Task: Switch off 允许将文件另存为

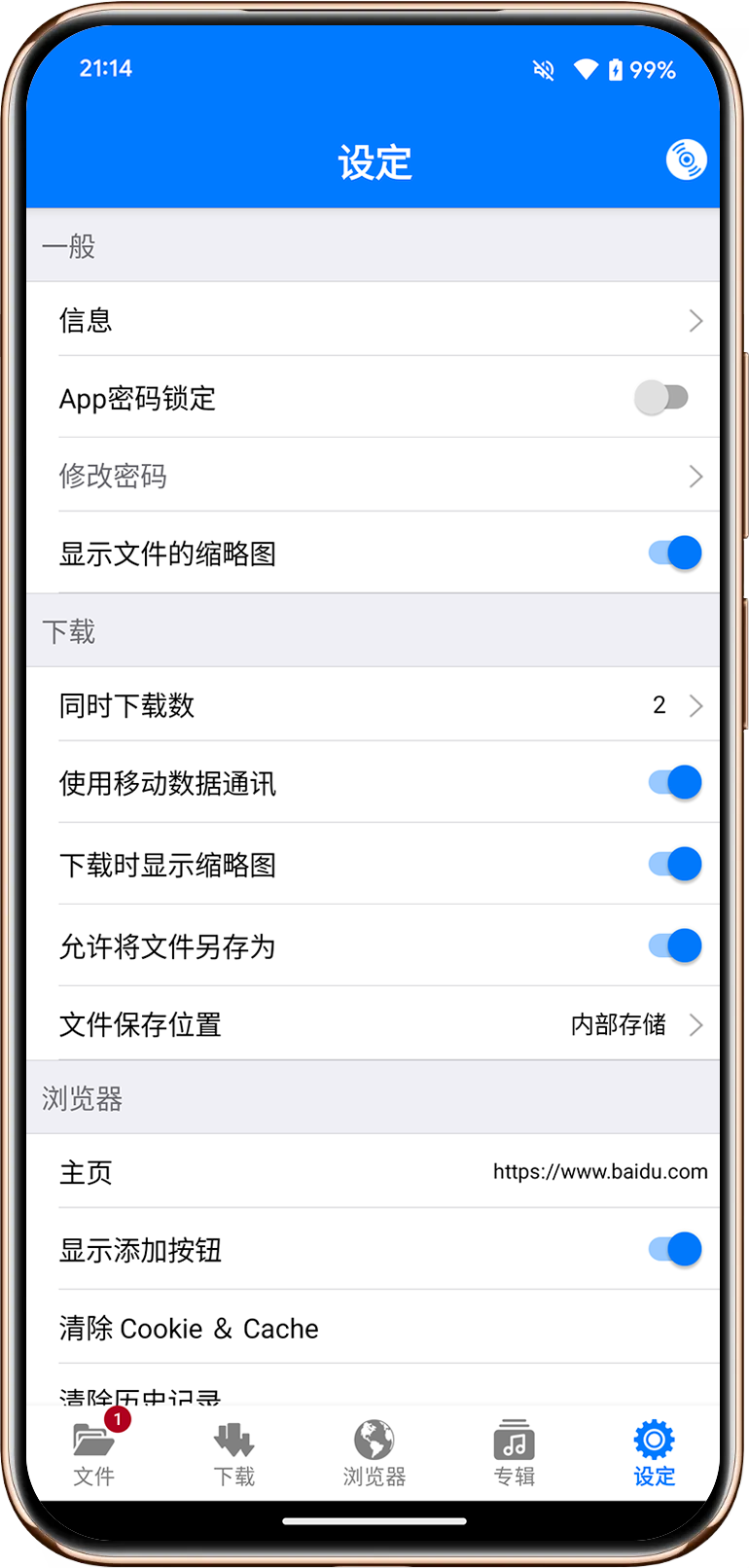Action: [x=675, y=946]
